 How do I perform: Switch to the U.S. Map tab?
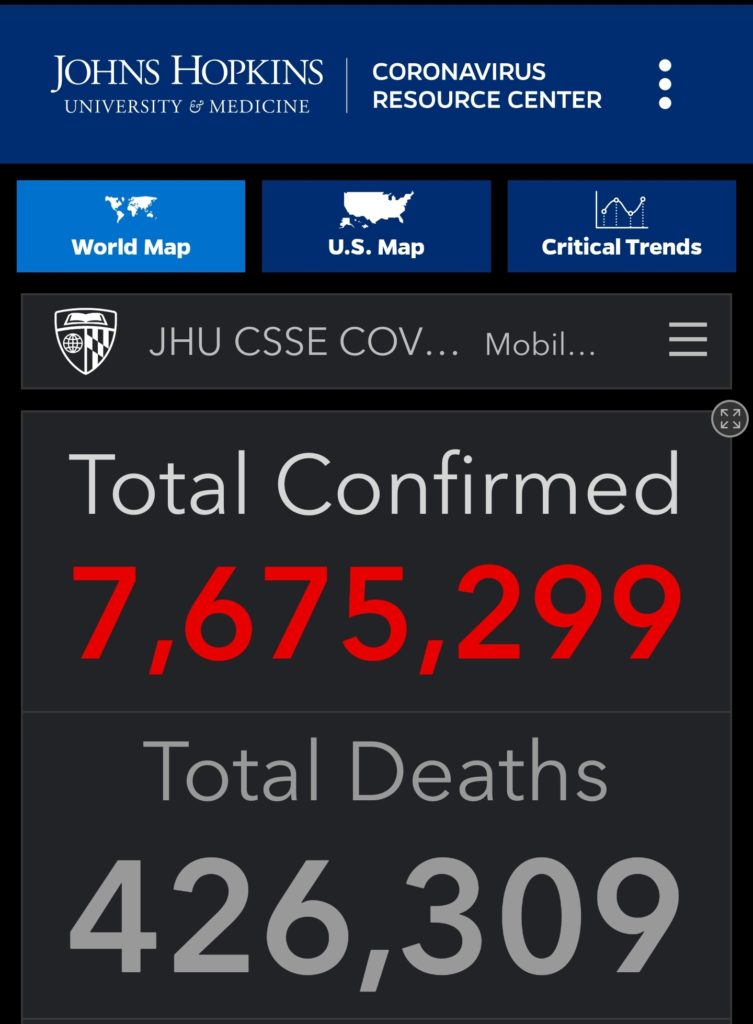pos(376,226)
